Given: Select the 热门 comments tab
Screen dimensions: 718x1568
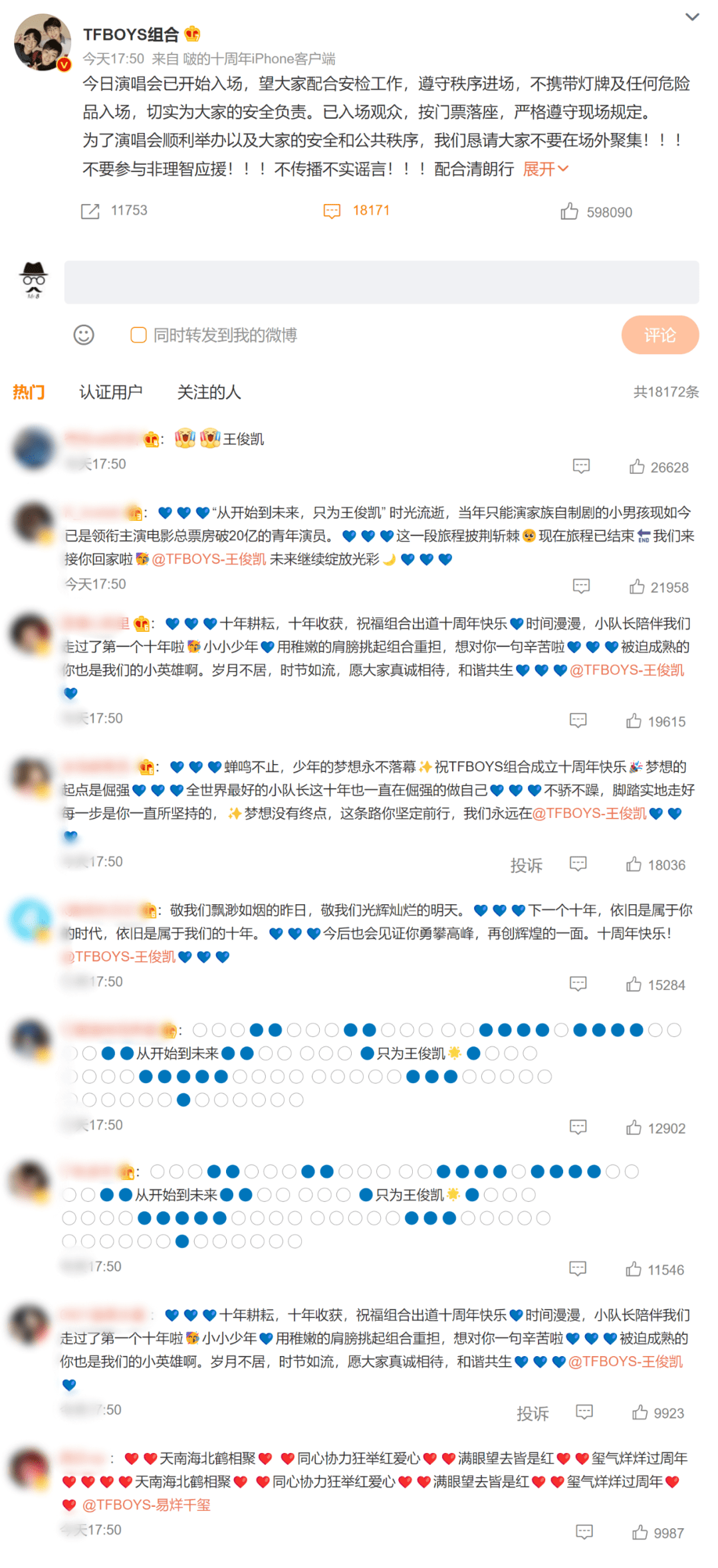Looking at the screenshot, I should pyautogui.click(x=29, y=392).
